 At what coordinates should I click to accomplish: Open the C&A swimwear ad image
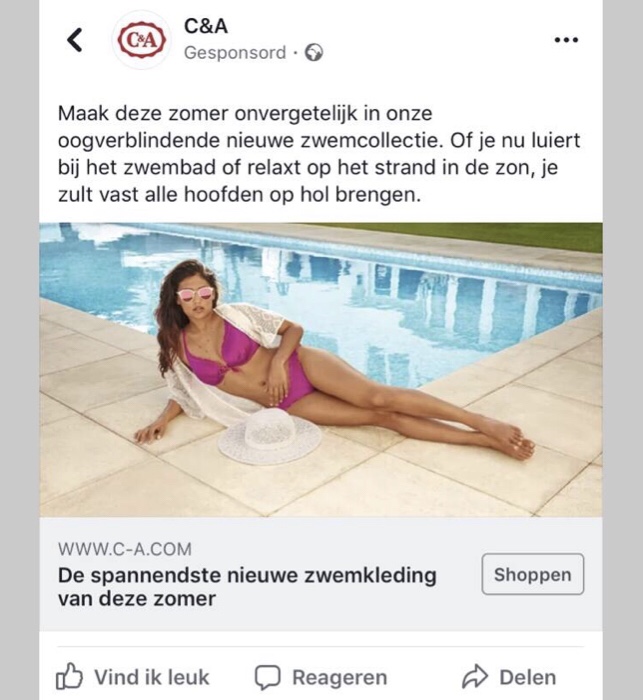tap(321, 369)
